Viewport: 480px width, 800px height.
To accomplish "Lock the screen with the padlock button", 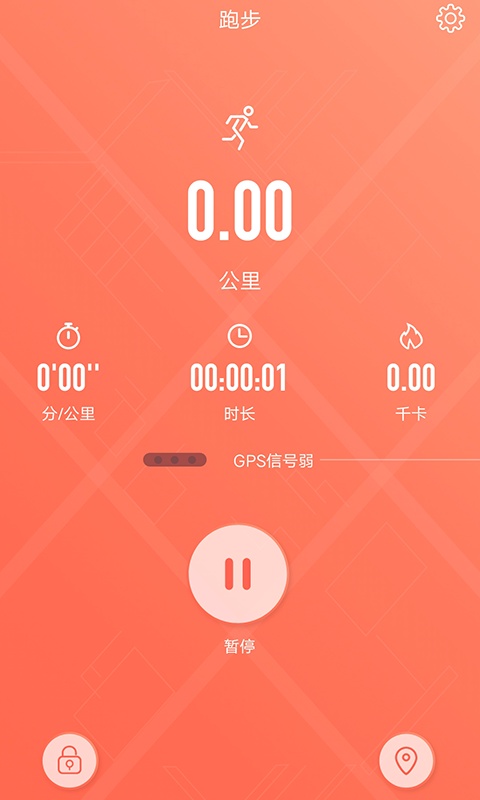I will click(69, 760).
